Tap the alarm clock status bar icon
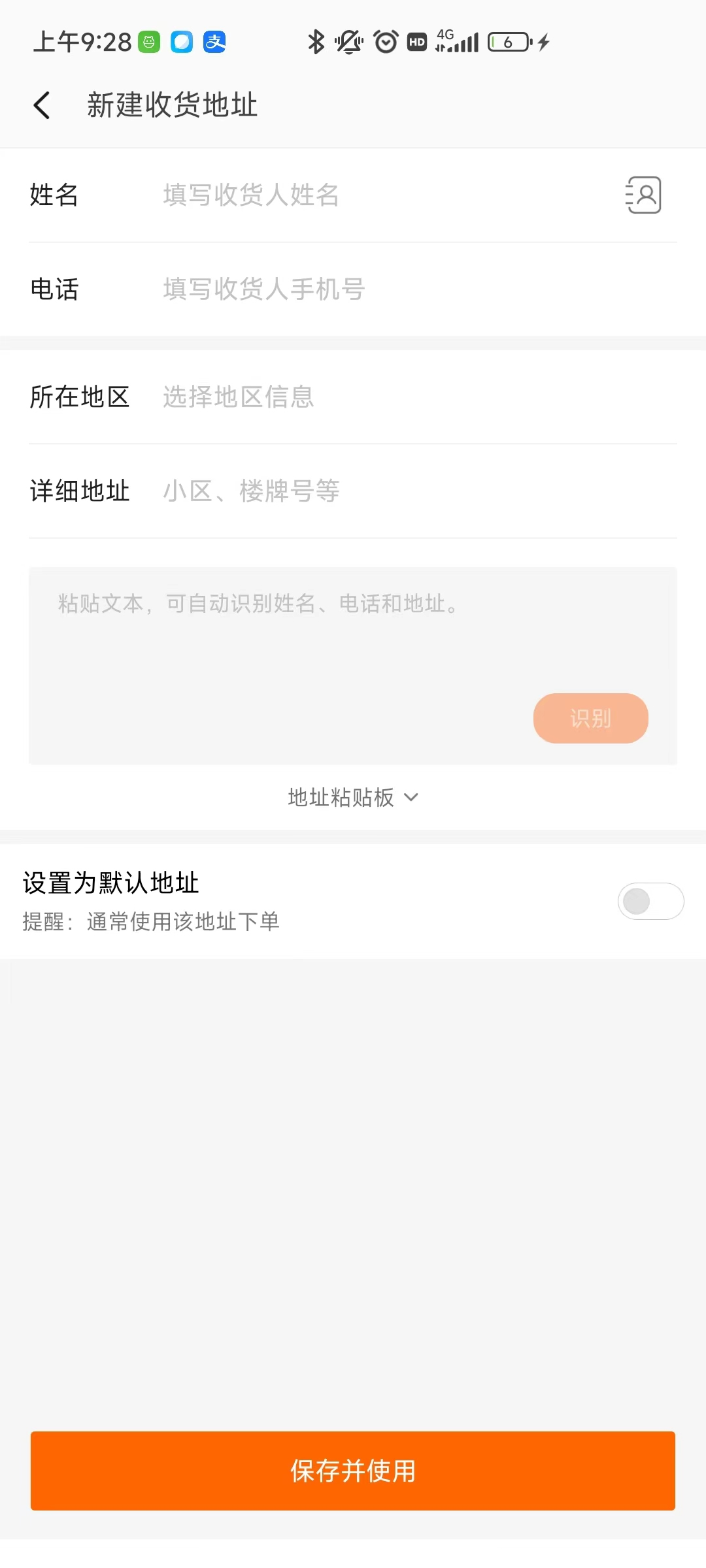The height and width of the screenshot is (1568, 706). point(384,41)
